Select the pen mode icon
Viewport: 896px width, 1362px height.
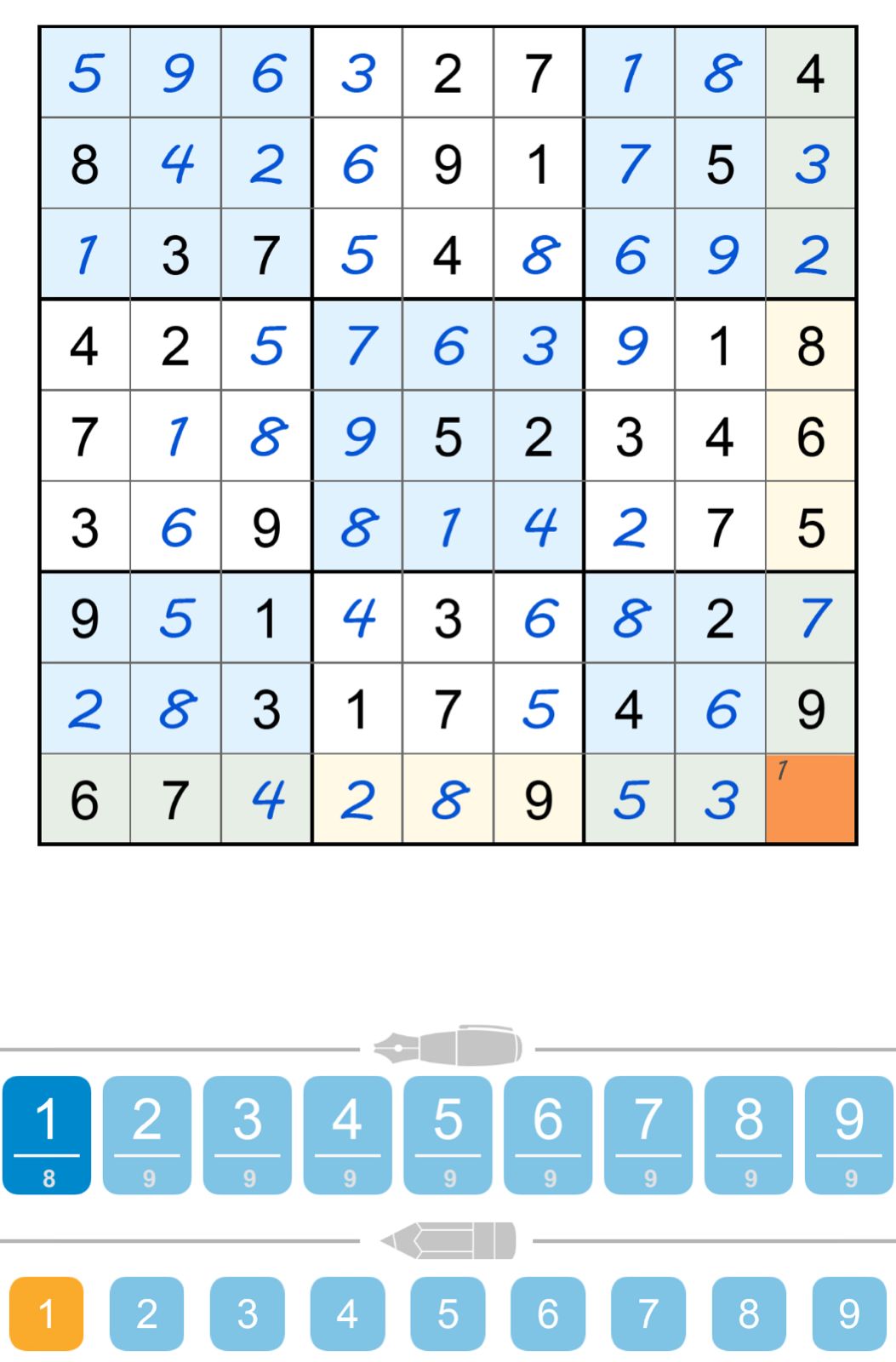[x=448, y=1047]
